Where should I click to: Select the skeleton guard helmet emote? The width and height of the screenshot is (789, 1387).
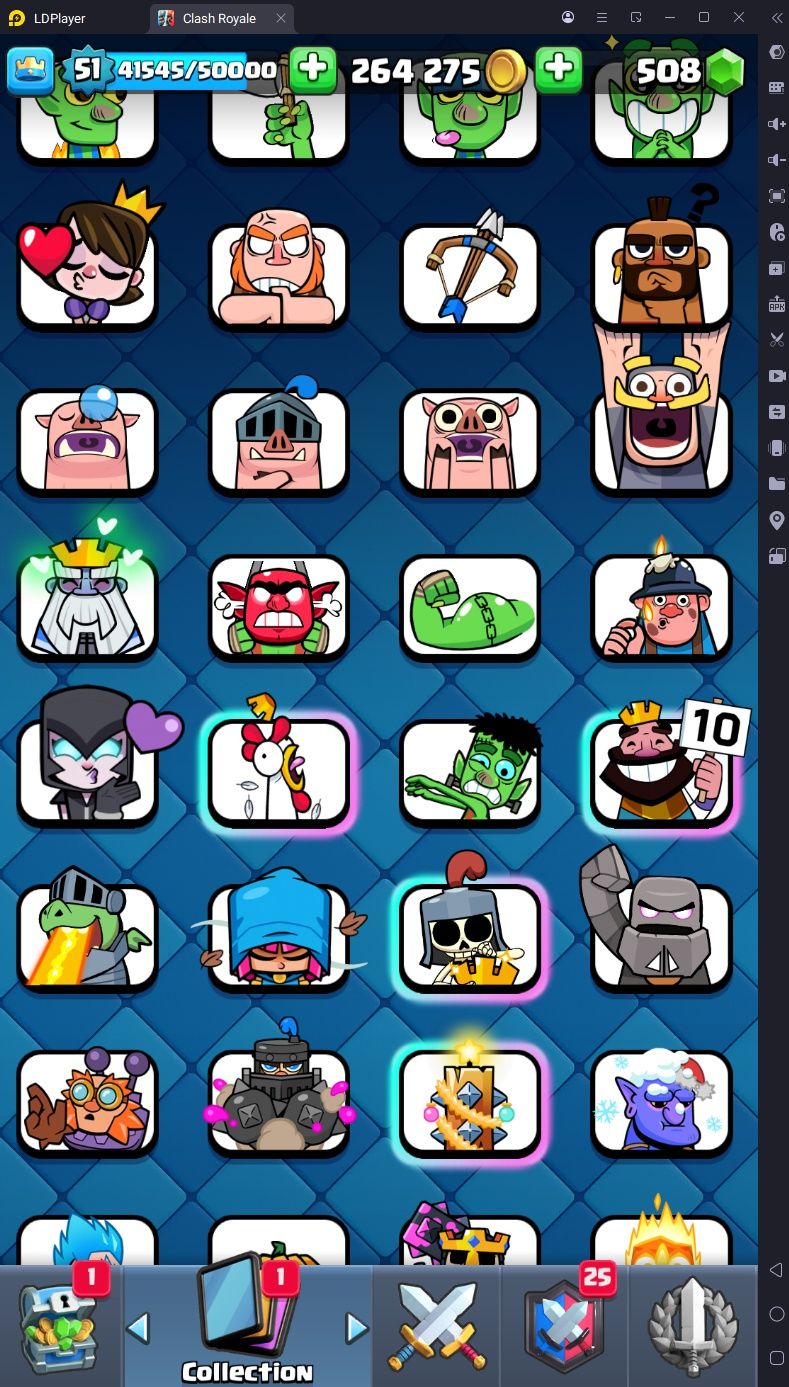(470, 927)
